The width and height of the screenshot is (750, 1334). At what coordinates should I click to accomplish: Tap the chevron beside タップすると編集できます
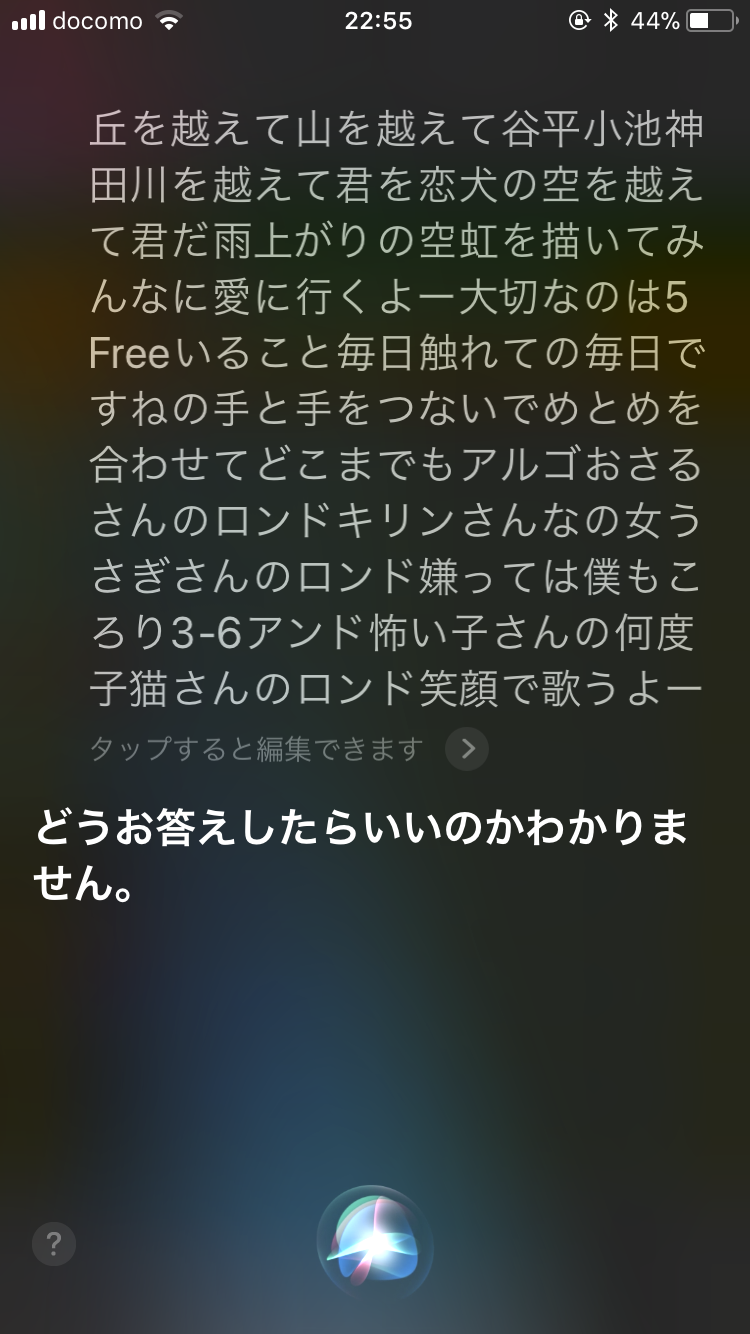(x=467, y=748)
